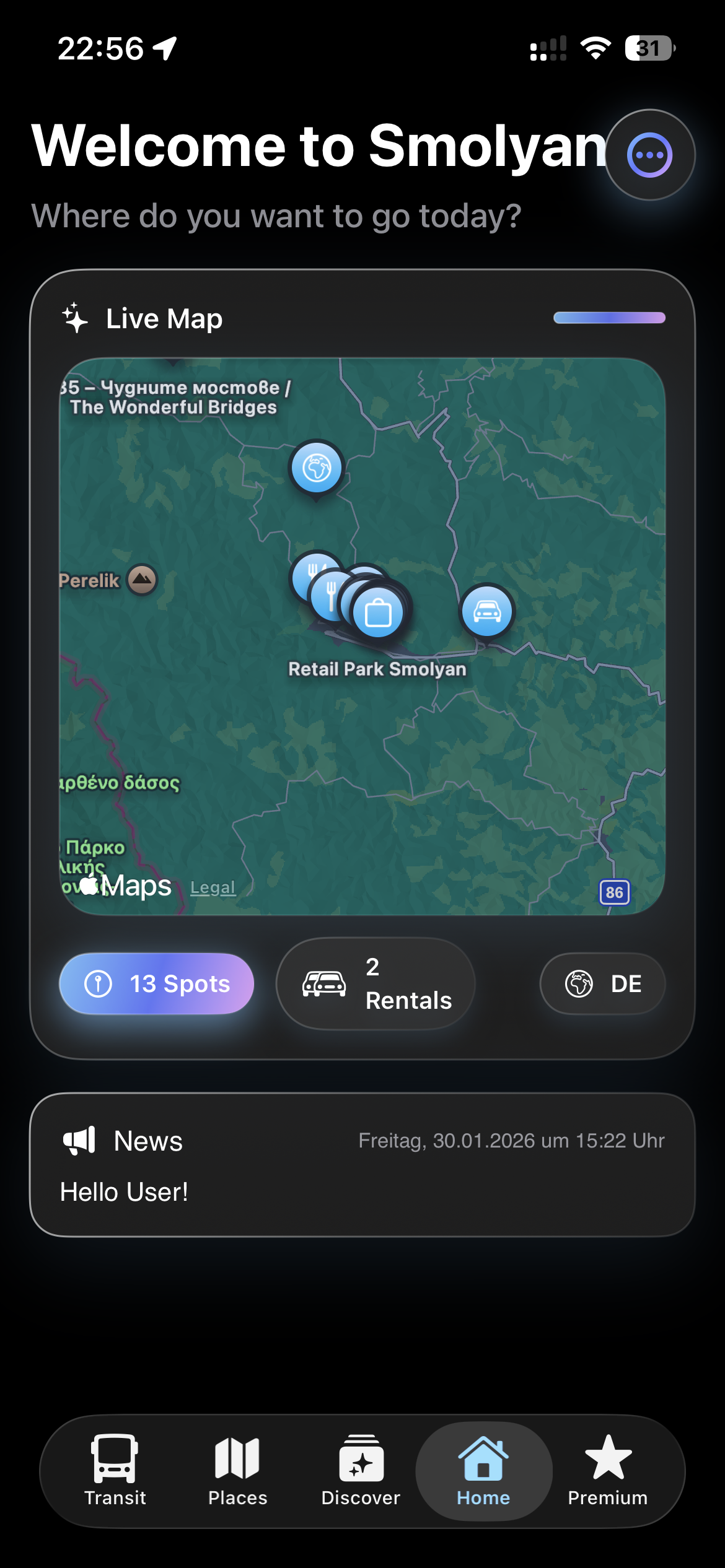Switch to the Transit tab

pyautogui.click(x=115, y=1480)
